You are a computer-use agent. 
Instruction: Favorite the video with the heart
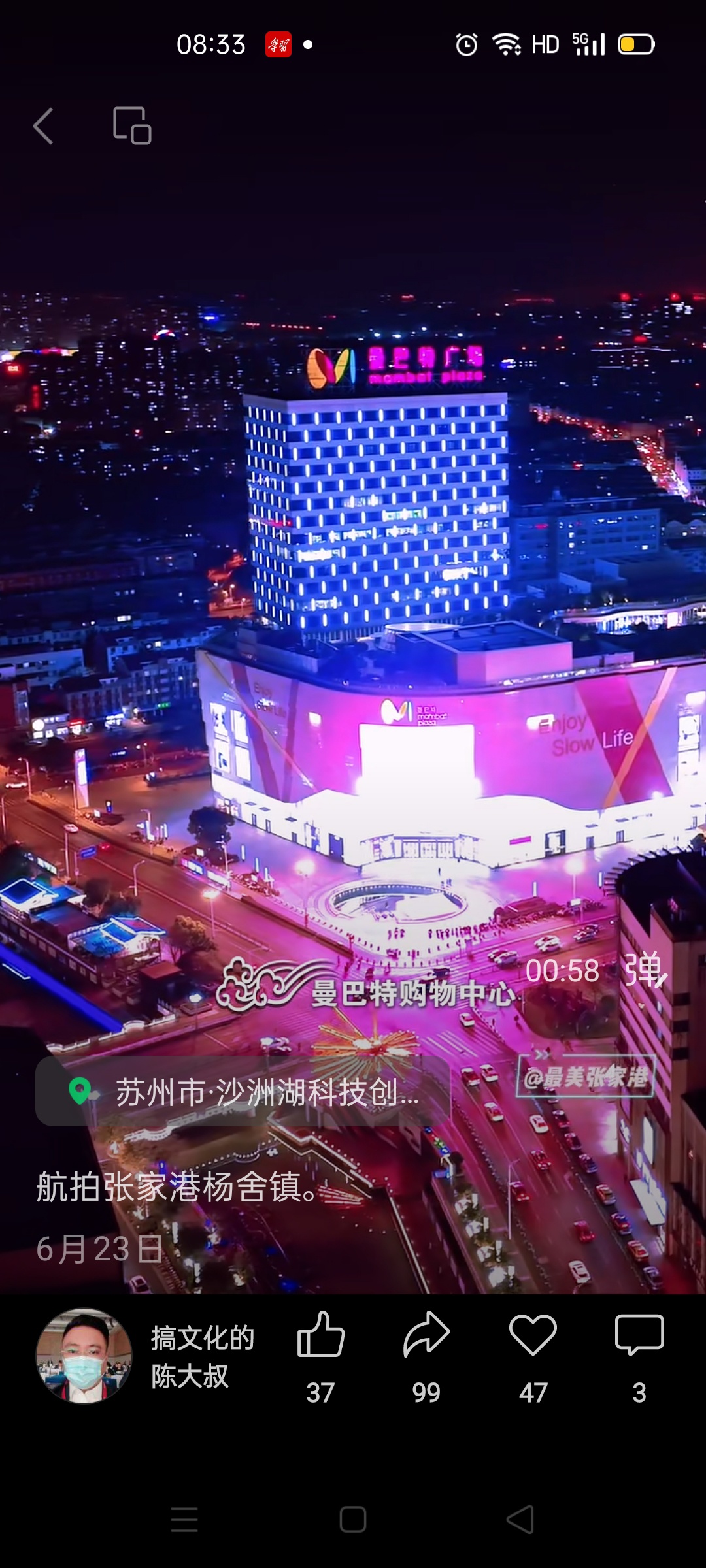click(x=533, y=1336)
